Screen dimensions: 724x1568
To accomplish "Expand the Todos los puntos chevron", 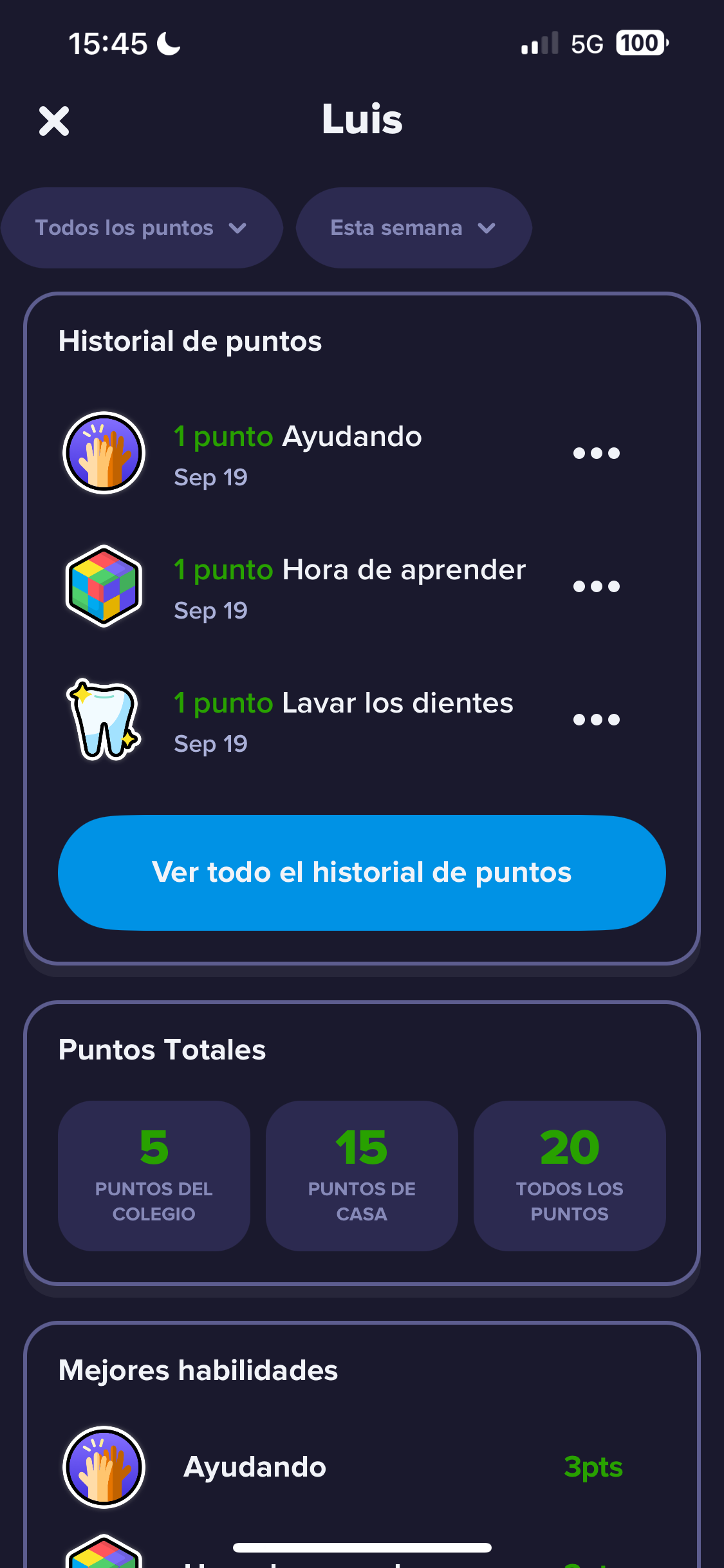I will coord(237,227).
